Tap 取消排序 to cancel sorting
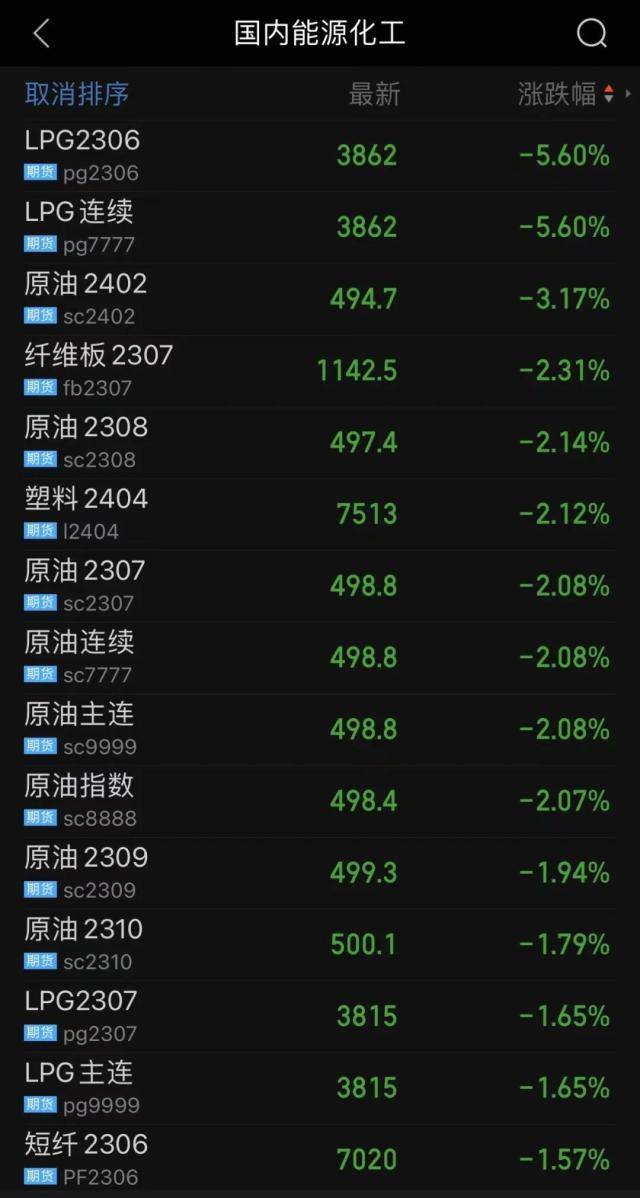This screenshot has width=640, height=1198. coord(77,94)
